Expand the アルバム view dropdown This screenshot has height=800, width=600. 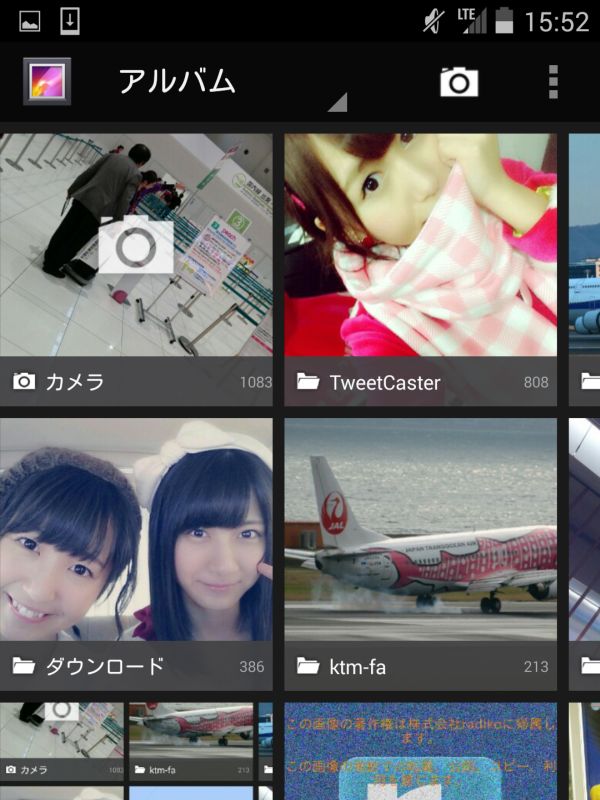click(x=230, y=84)
